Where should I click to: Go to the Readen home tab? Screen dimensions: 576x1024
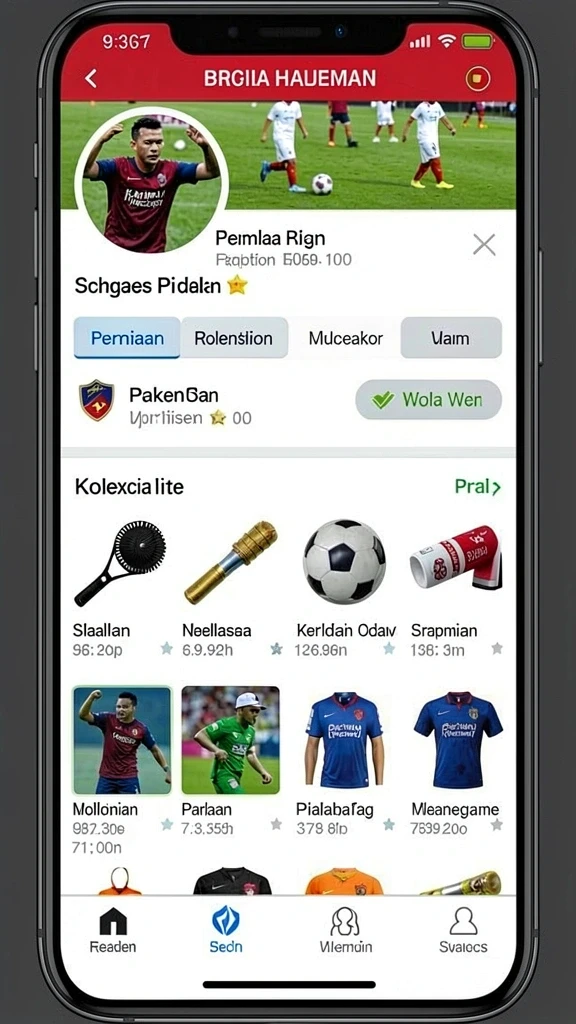coord(113,930)
